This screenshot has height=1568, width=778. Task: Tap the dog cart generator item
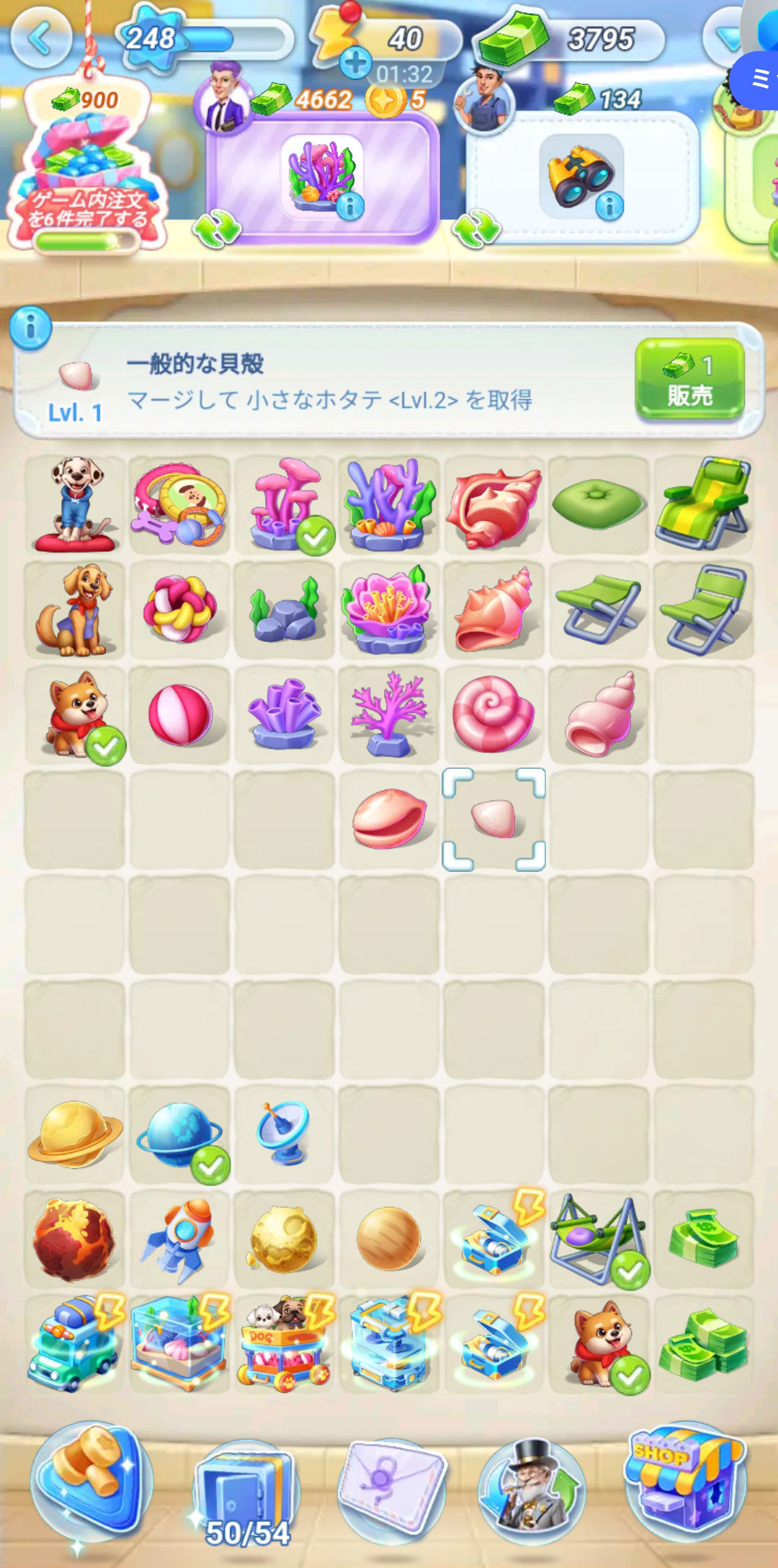click(x=284, y=1342)
